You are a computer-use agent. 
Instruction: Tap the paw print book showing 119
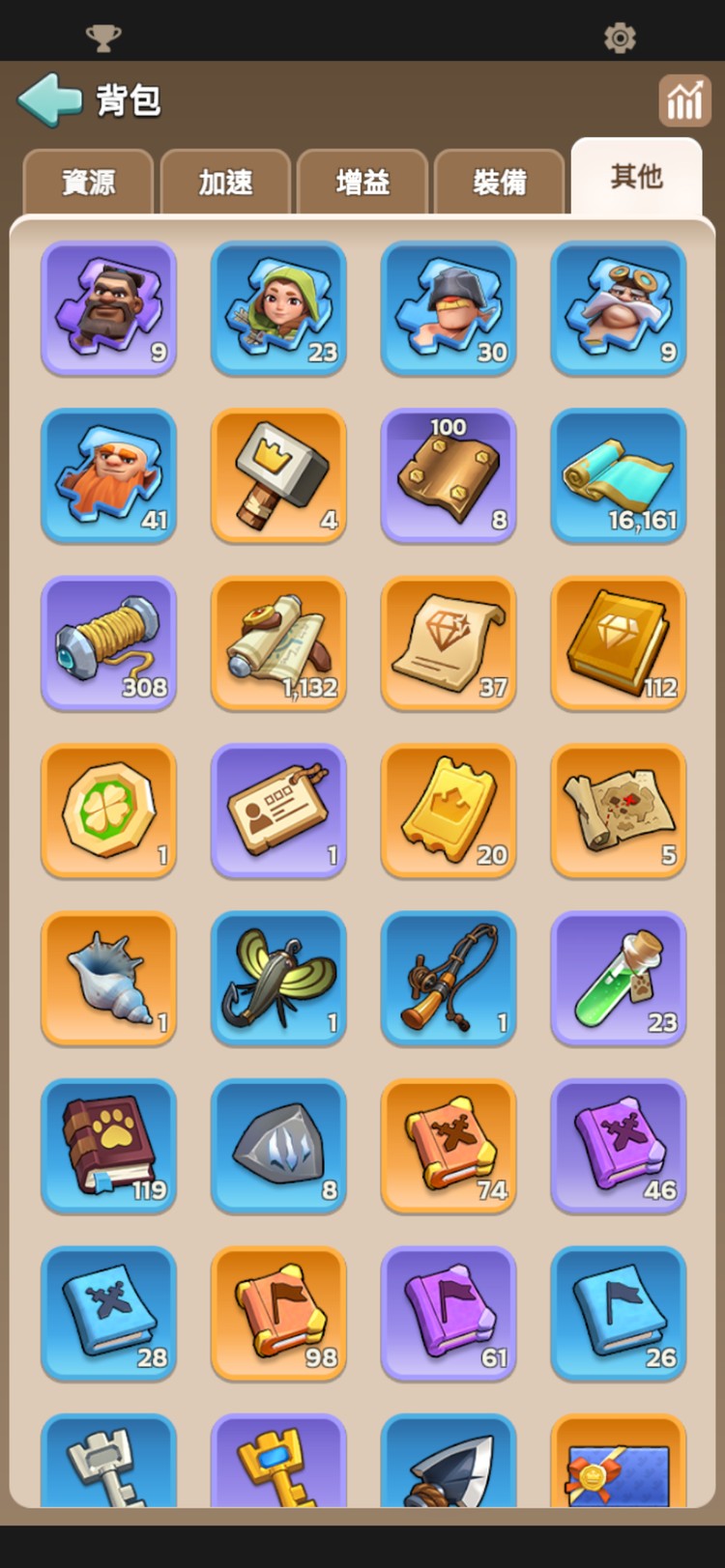(x=108, y=1146)
